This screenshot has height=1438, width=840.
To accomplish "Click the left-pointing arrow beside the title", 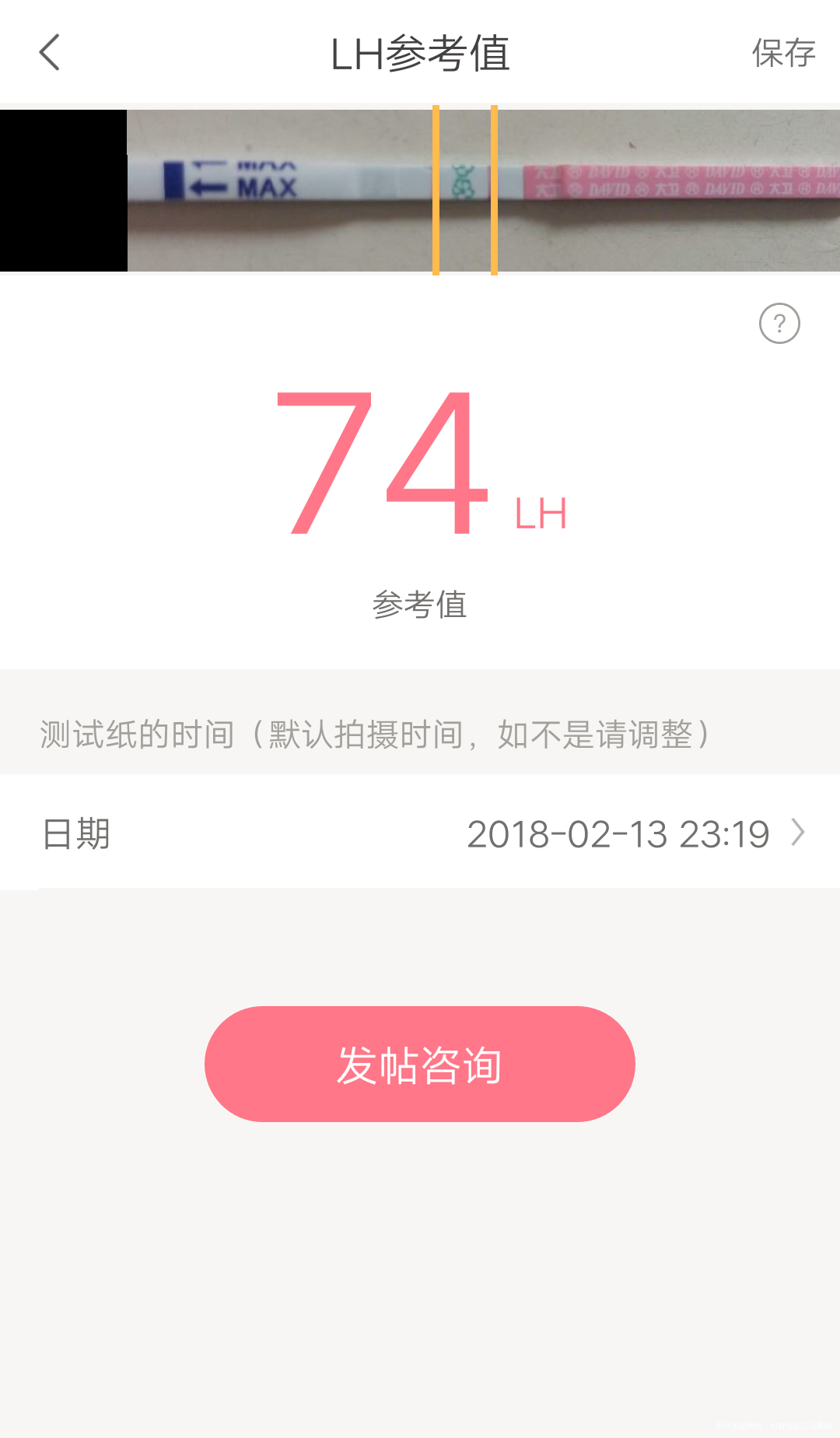I will point(50,53).
